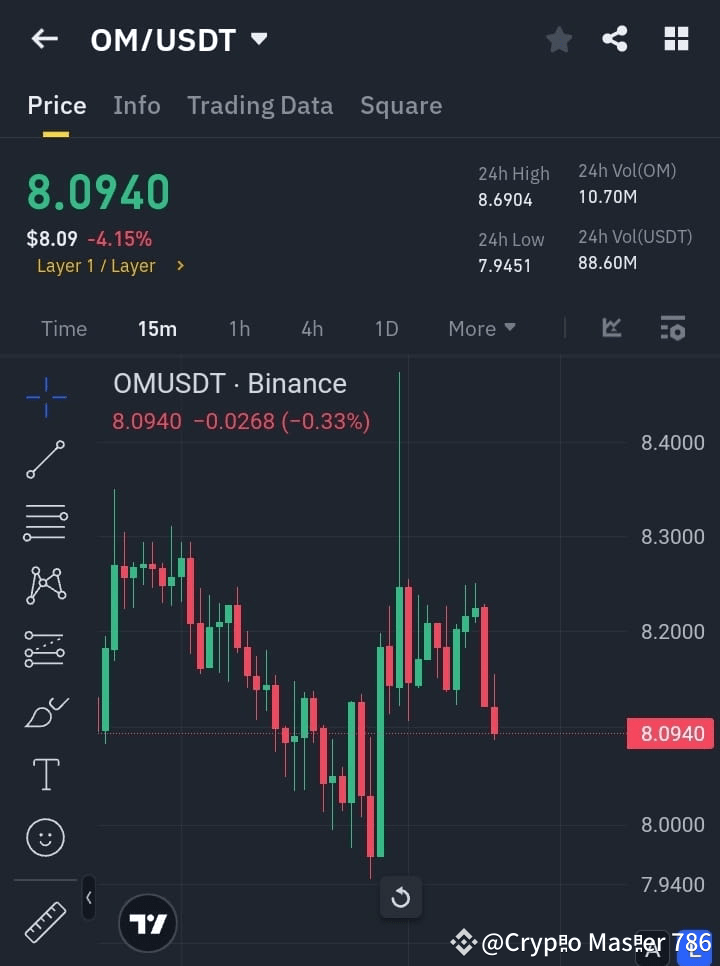Expand the More timeframe options
This screenshot has width=720, height=966.
(481, 328)
